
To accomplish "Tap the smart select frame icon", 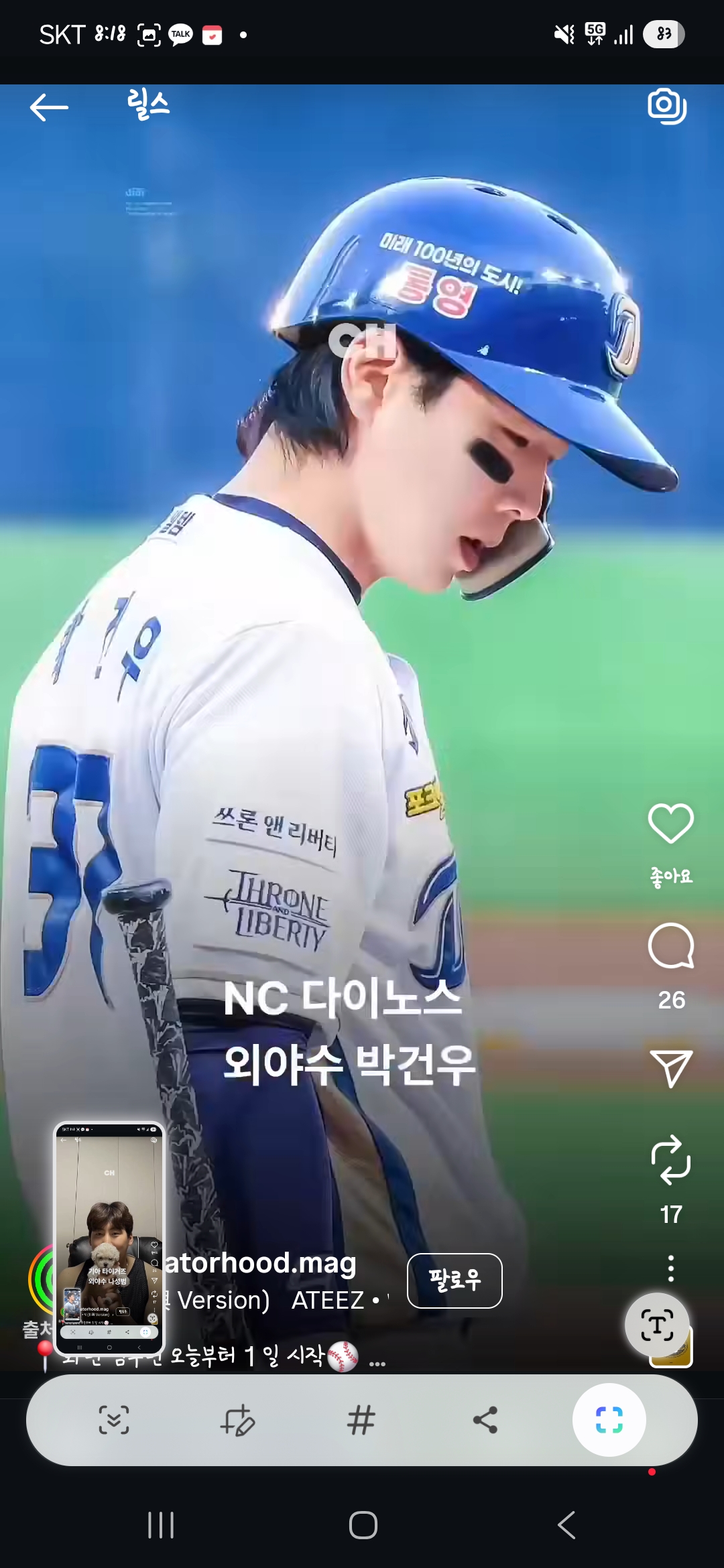I will [609, 1419].
